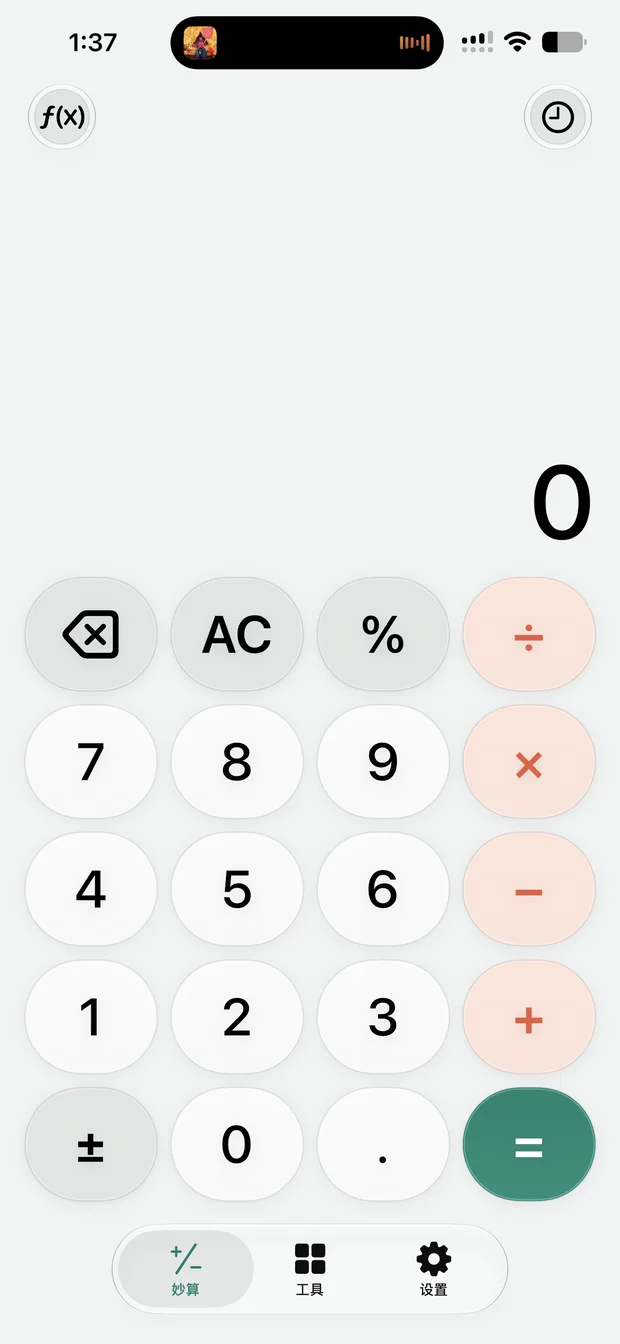
Task: Toggle the sign with the ± key
Action: tap(91, 1145)
